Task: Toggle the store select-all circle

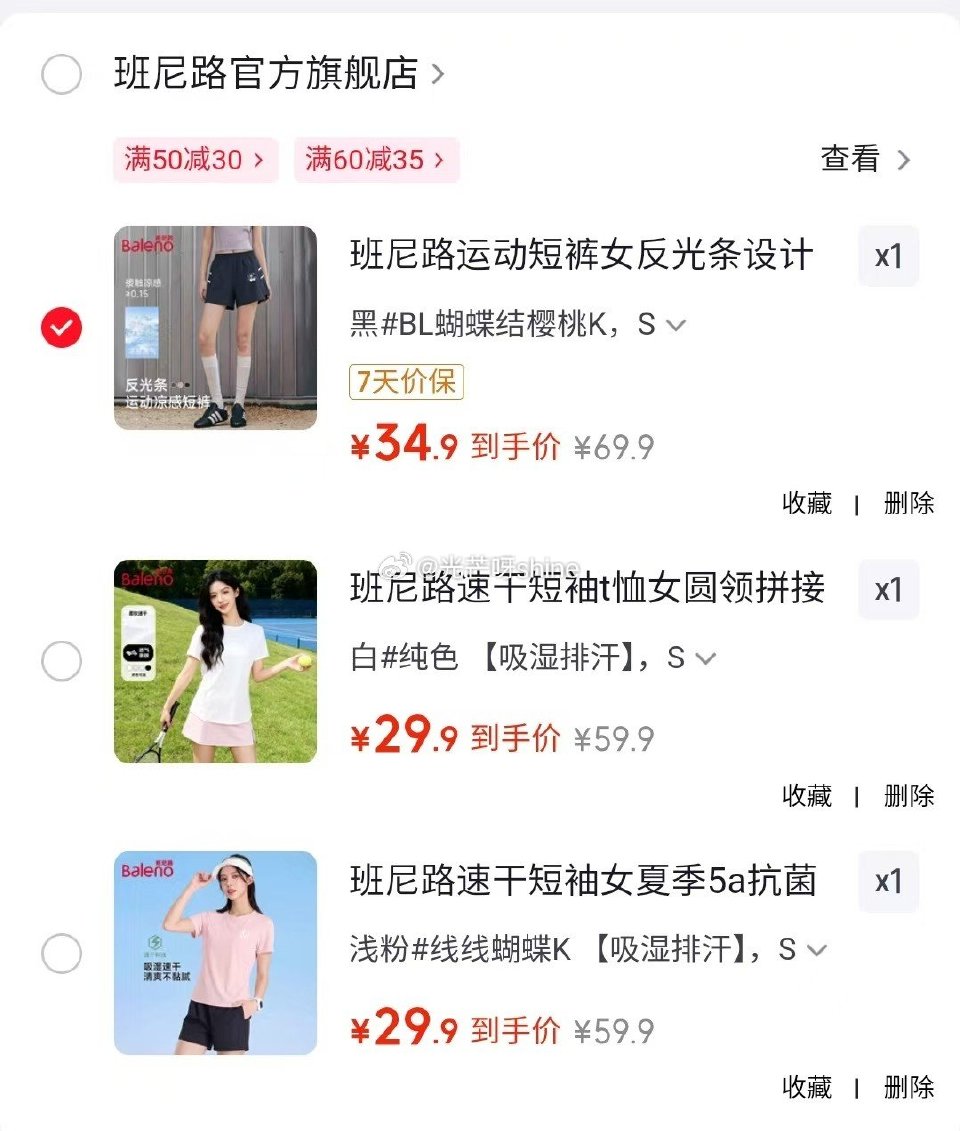Action: [x=60, y=74]
